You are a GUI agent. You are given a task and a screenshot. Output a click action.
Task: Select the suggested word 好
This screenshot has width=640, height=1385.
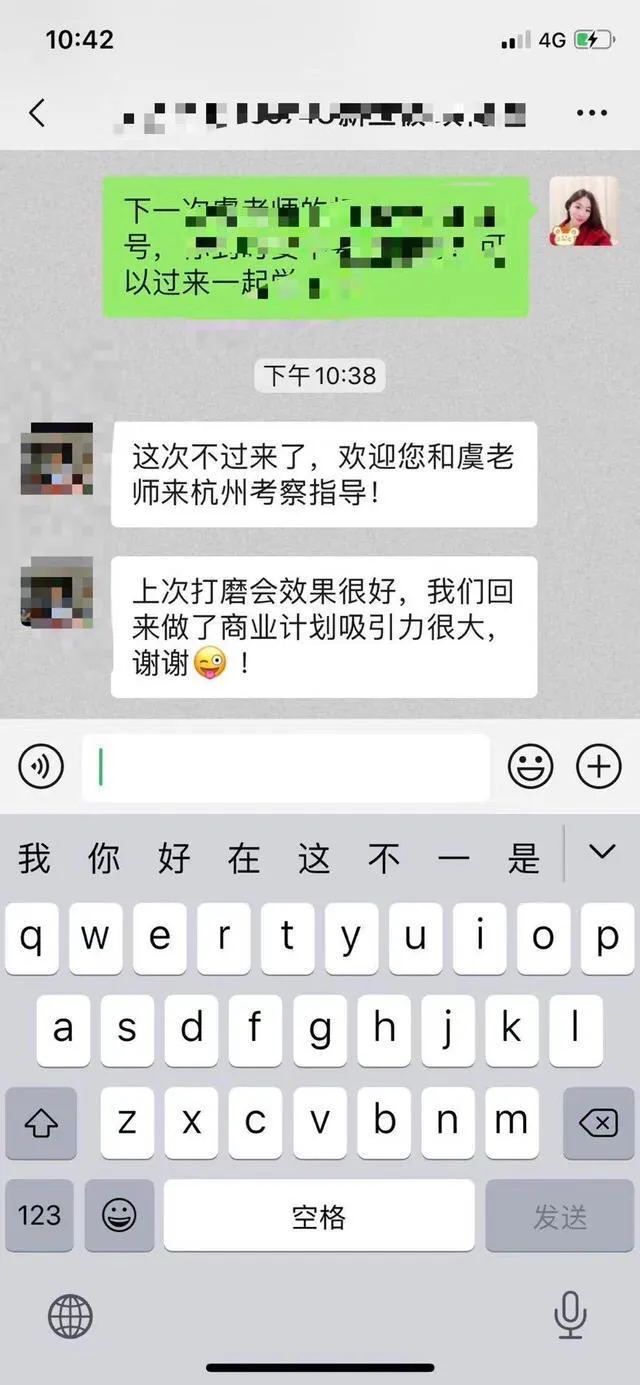point(174,857)
